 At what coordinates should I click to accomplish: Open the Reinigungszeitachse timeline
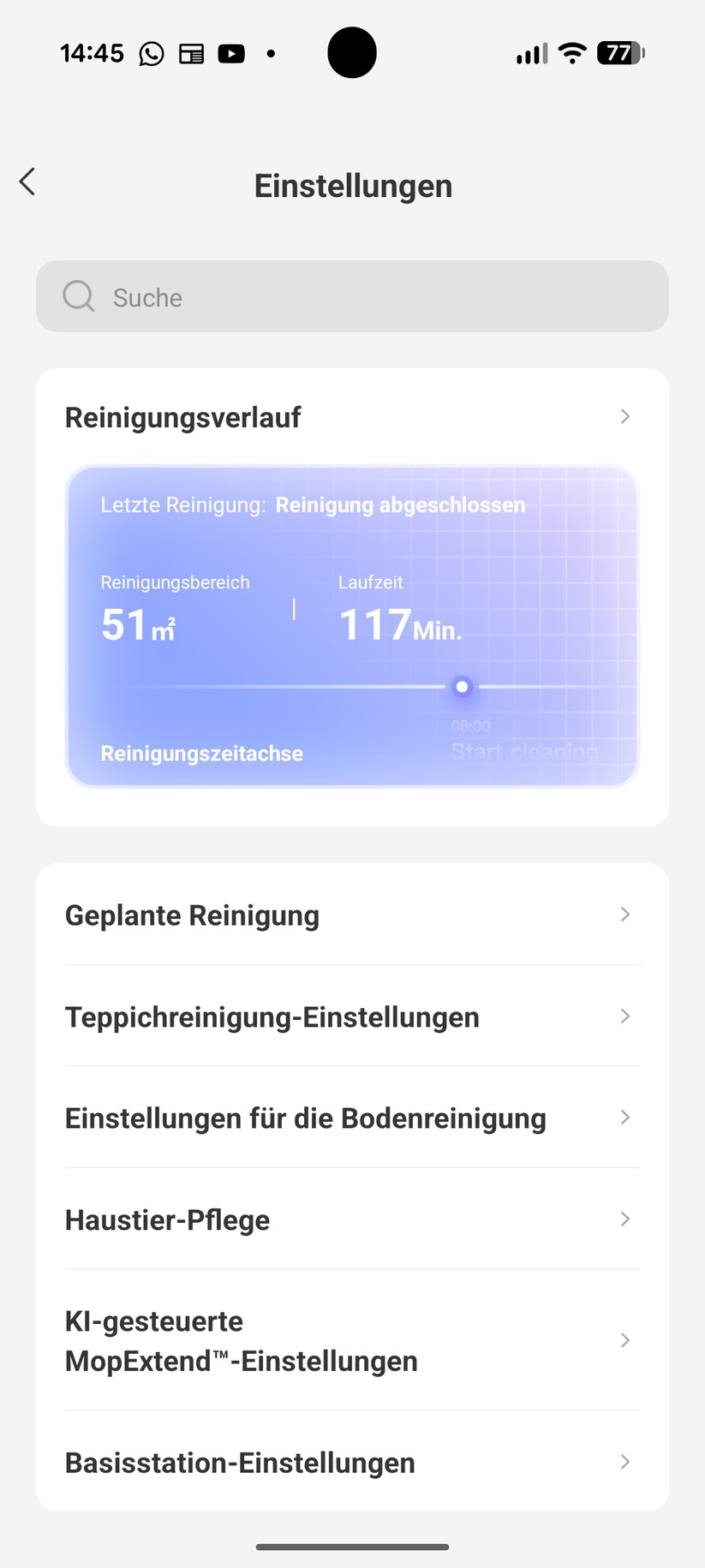click(201, 754)
